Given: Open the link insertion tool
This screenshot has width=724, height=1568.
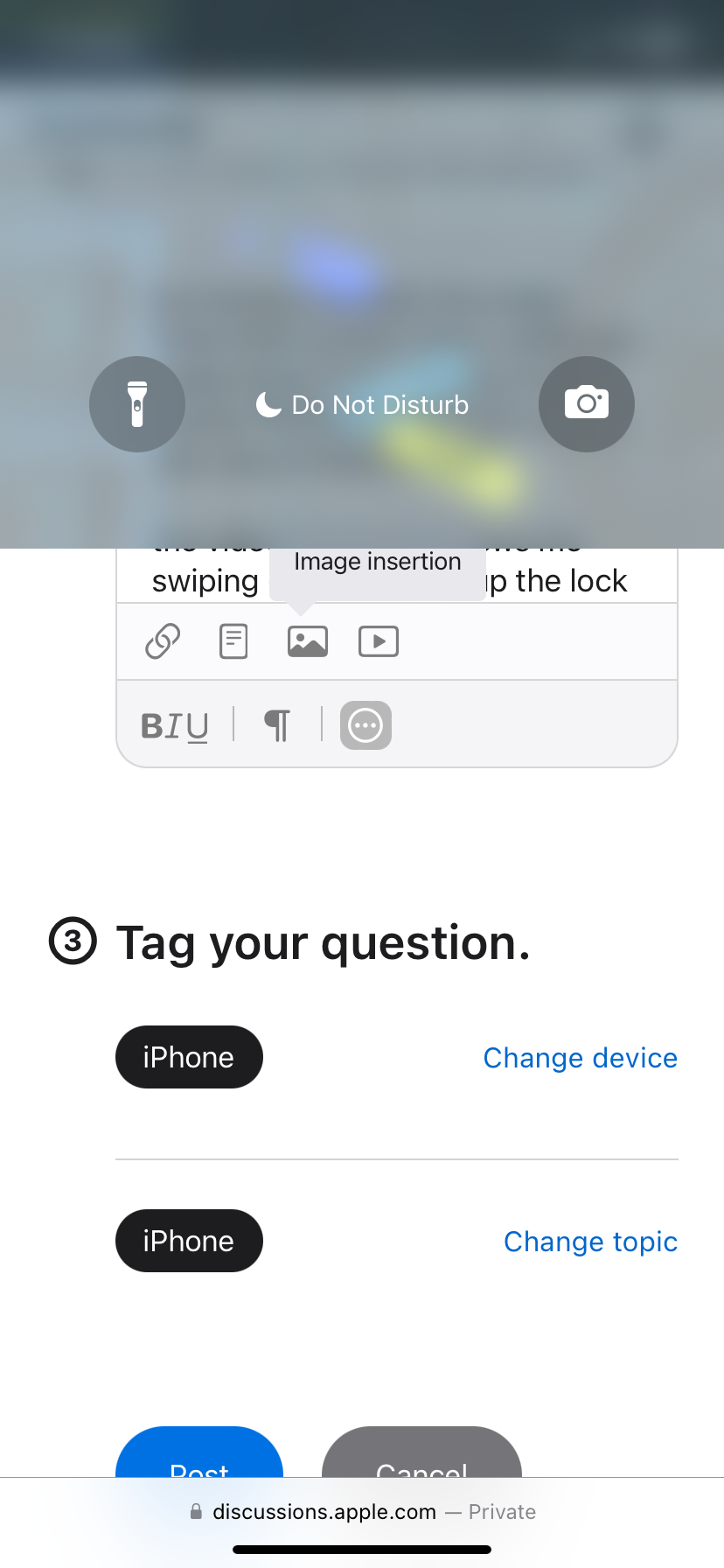Looking at the screenshot, I should point(161,640).
